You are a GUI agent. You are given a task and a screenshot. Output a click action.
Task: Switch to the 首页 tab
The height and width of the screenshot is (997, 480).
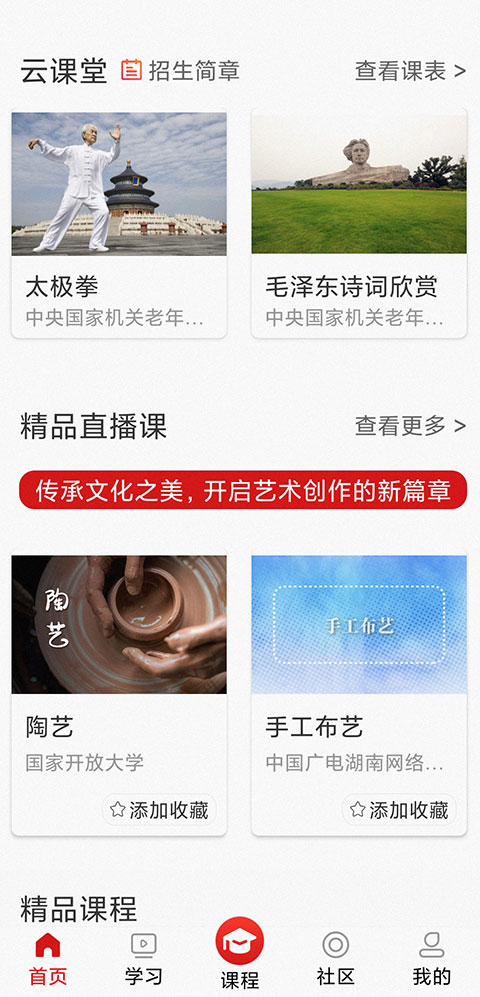pos(48,960)
